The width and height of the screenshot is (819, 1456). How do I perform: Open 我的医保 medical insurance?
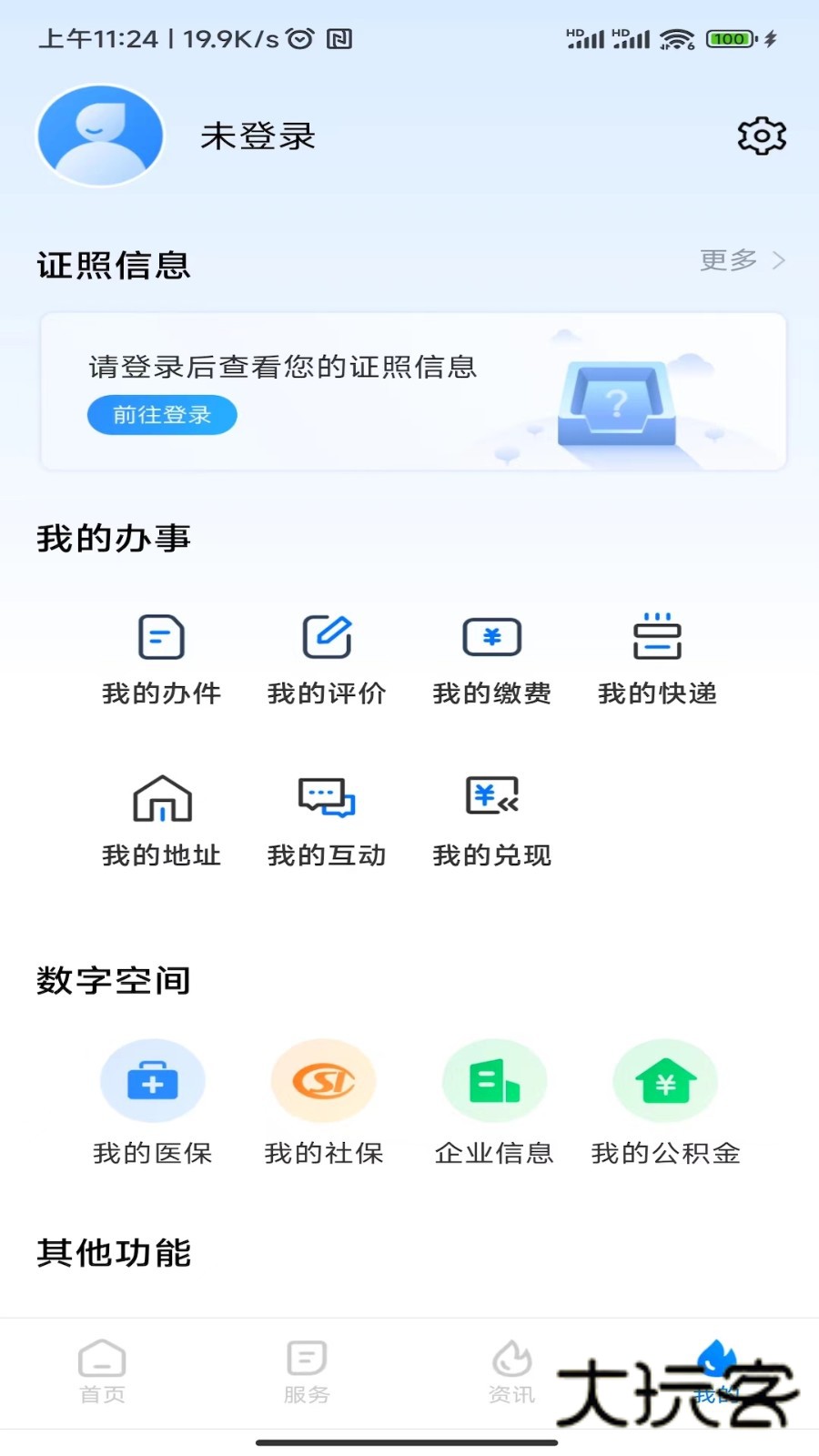coord(153,1101)
